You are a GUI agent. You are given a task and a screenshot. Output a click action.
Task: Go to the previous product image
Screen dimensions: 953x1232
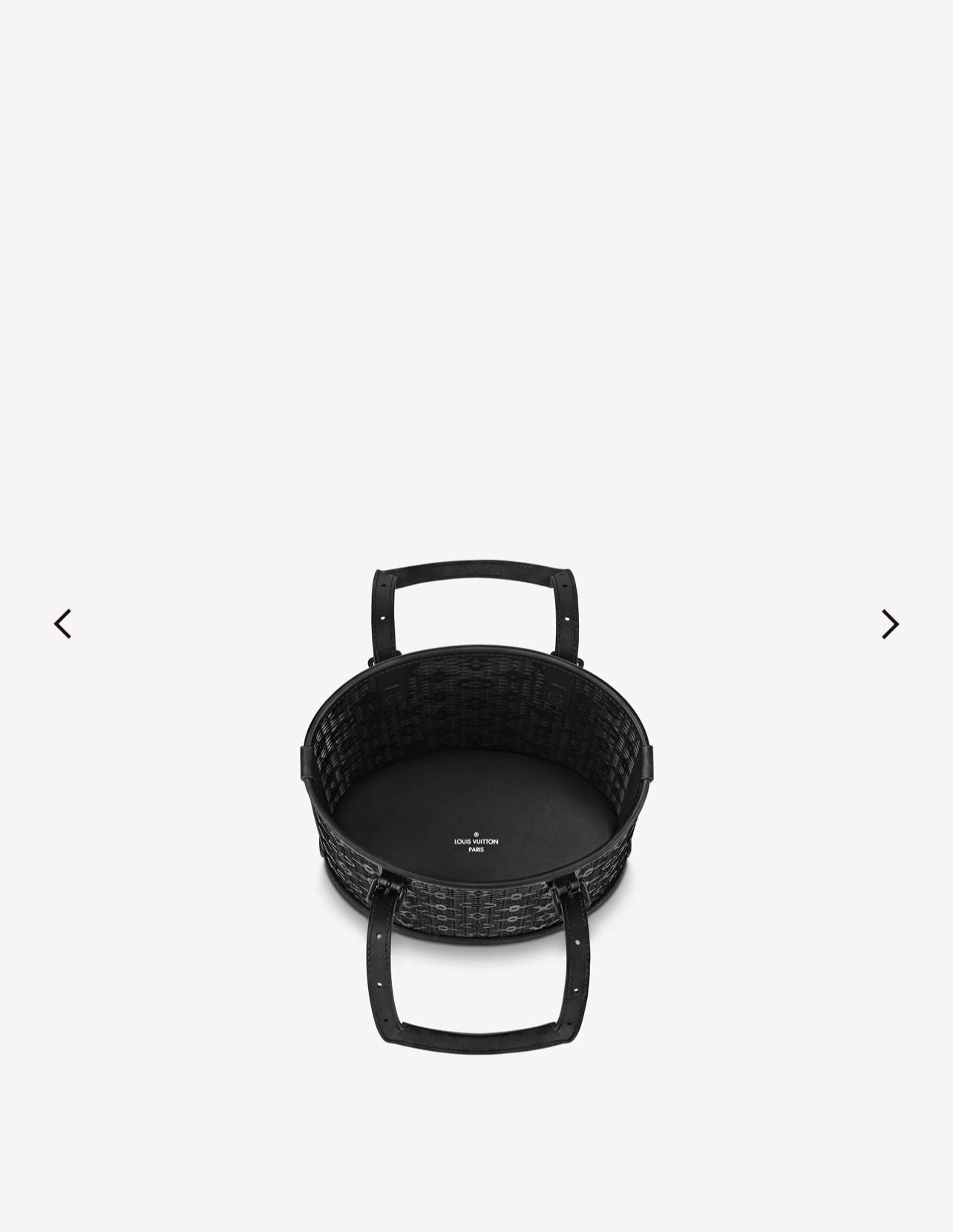coord(63,624)
